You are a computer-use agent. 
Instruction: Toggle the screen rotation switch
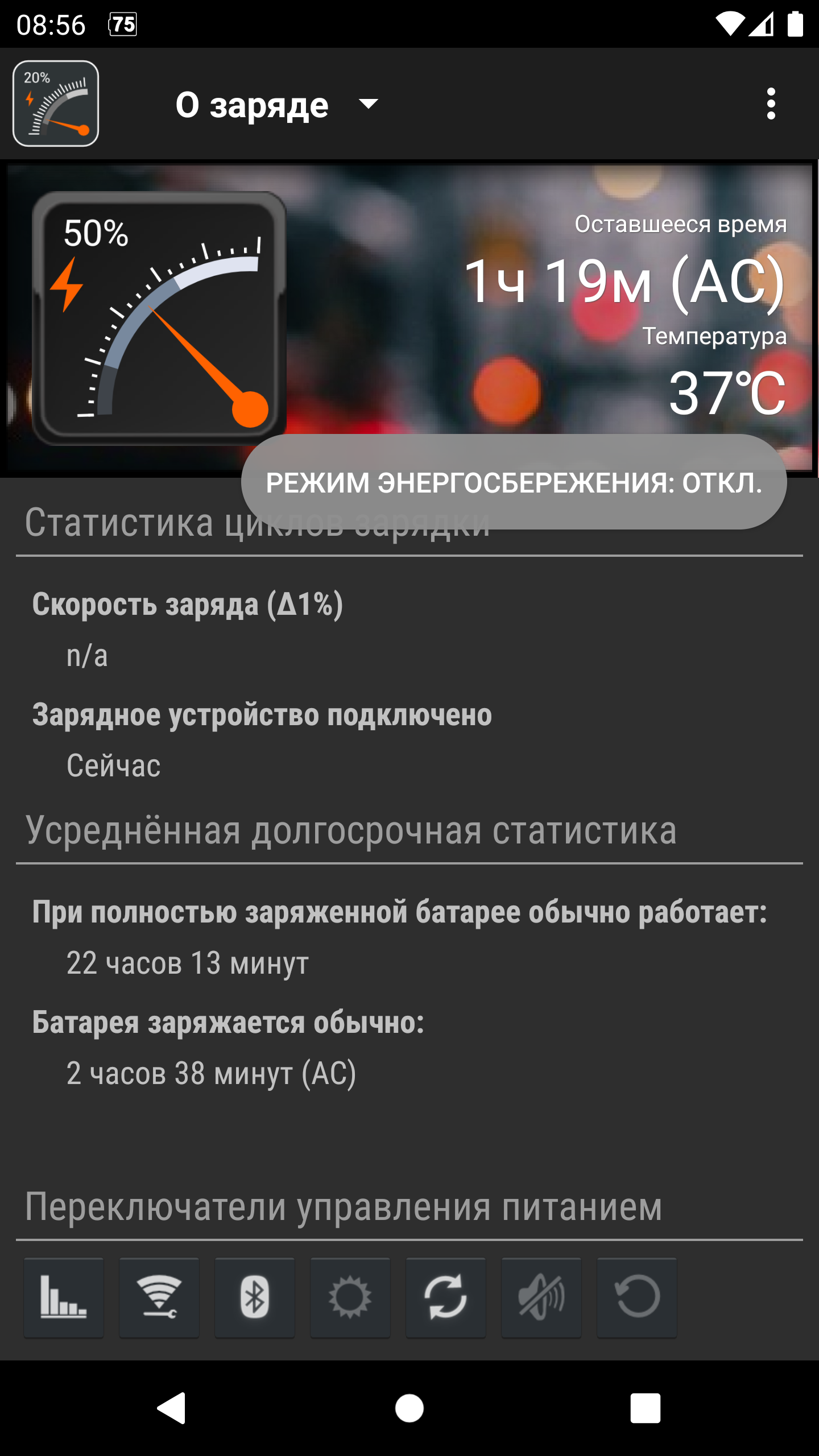tap(637, 1298)
